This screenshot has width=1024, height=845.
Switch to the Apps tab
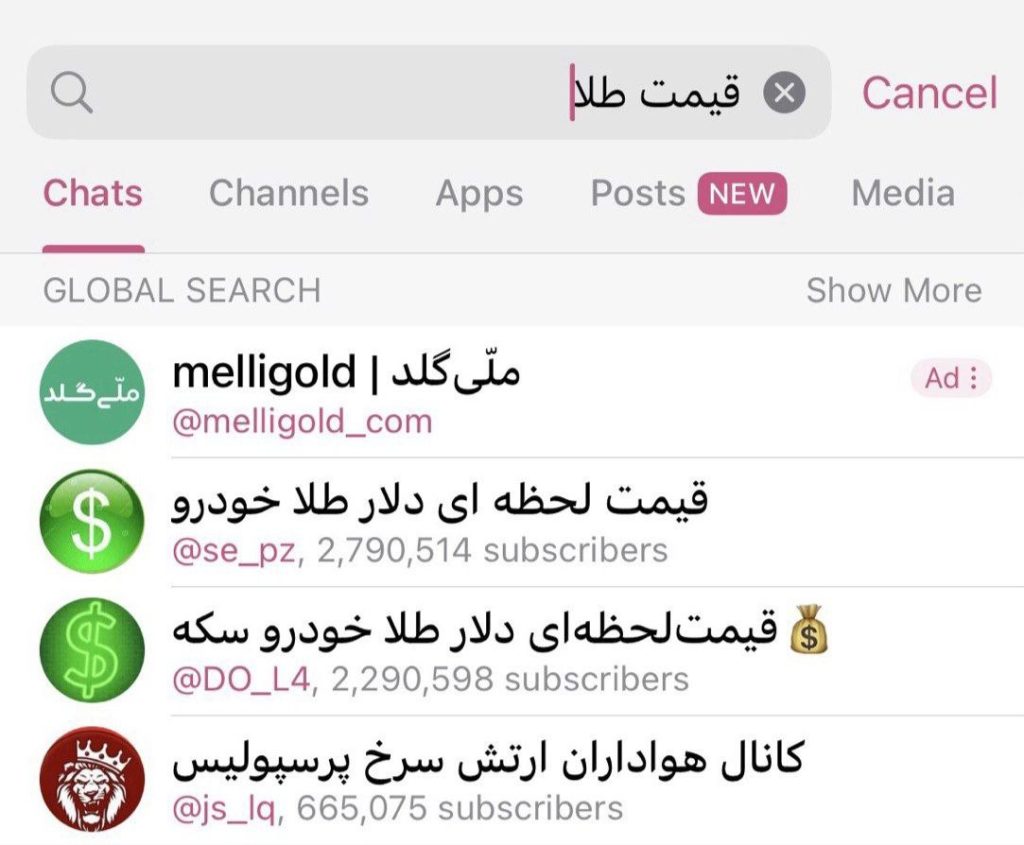[x=479, y=193]
